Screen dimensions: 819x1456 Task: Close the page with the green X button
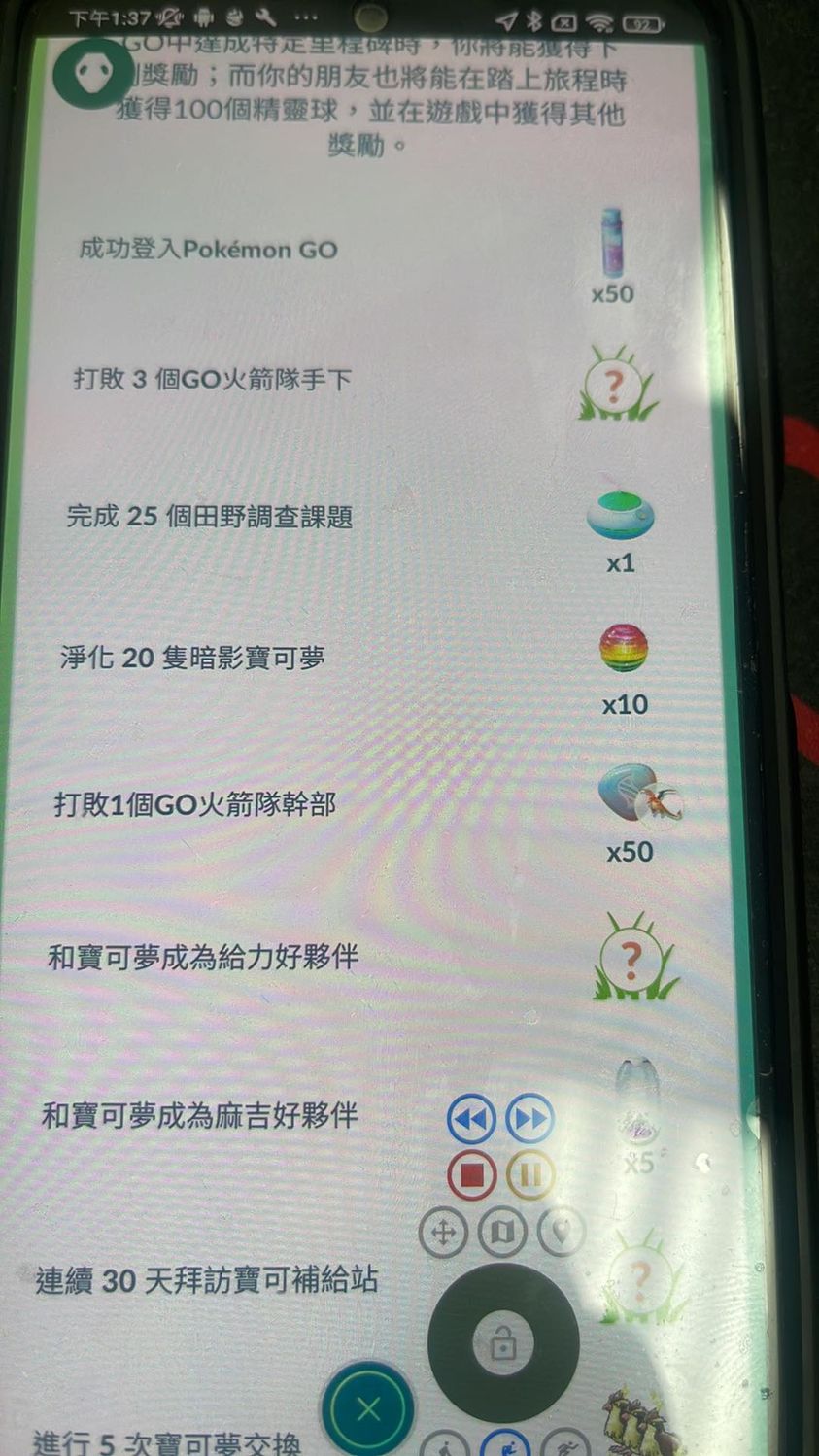(x=368, y=1409)
